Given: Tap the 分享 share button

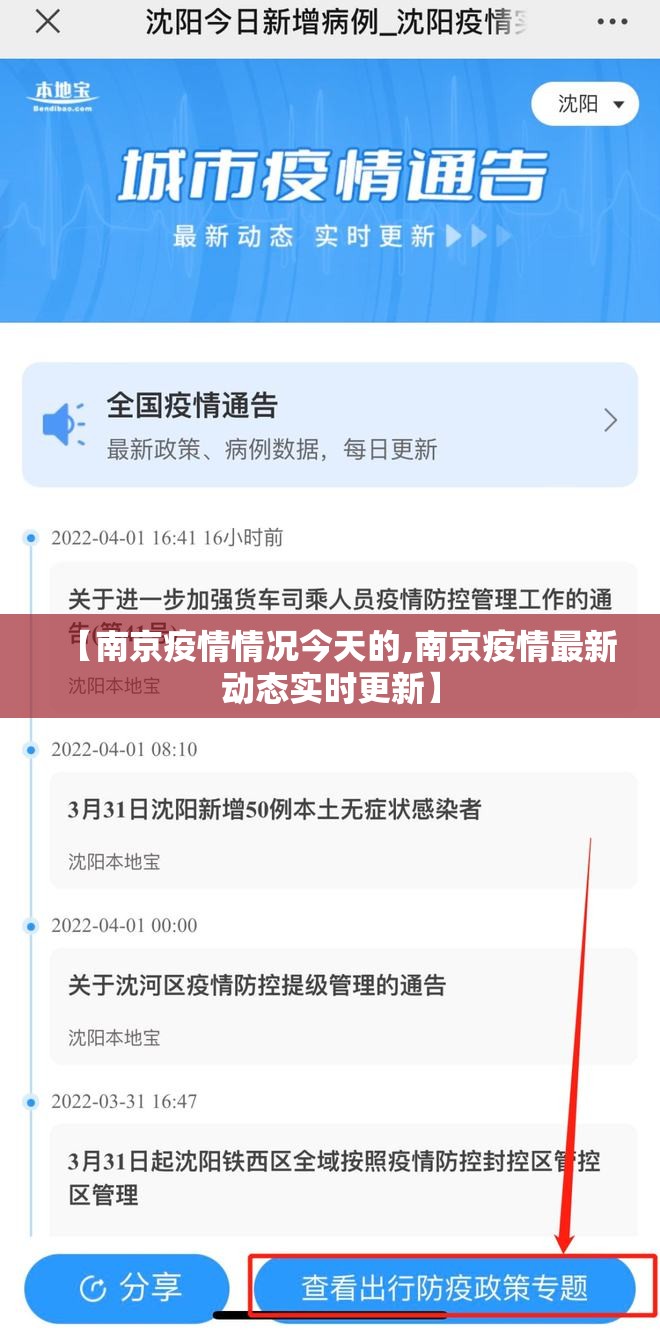Looking at the screenshot, I should point(127,1288).
